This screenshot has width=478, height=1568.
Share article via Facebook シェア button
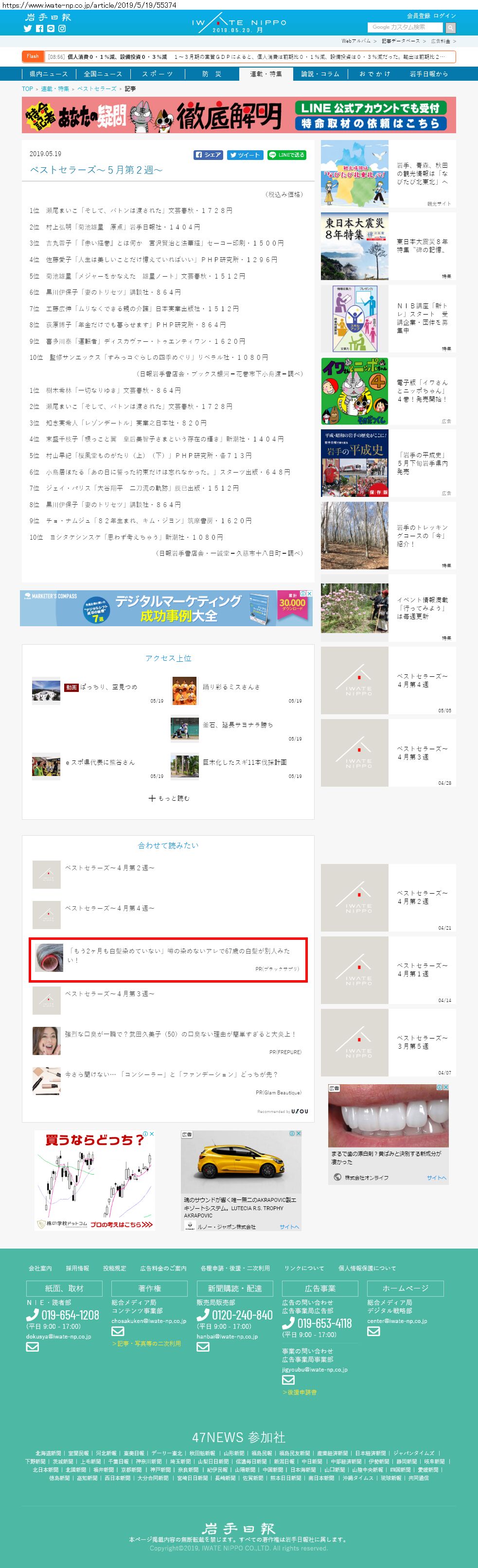pos(208,155)
